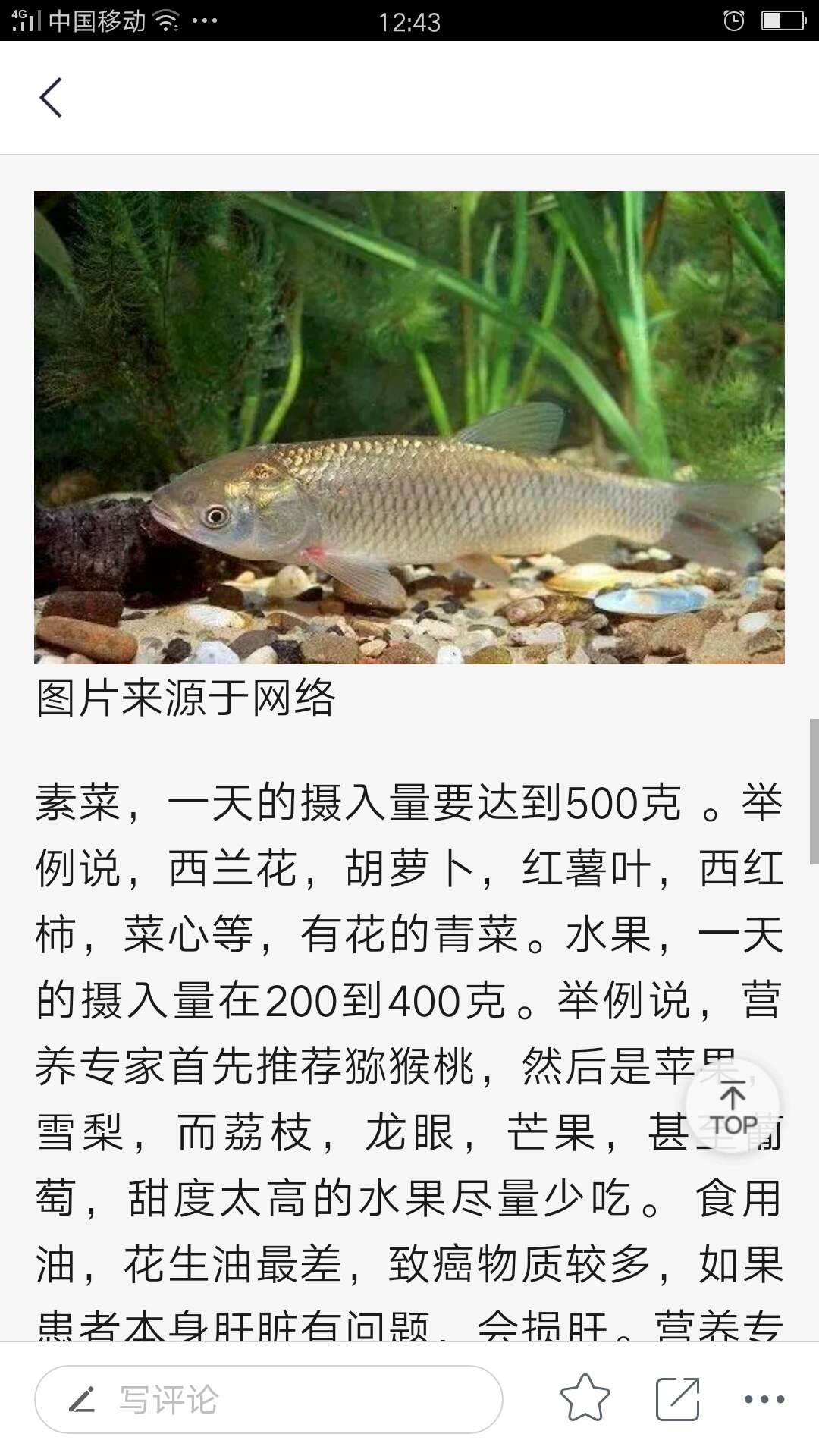Bookmark this article with the star icon

585,1398
